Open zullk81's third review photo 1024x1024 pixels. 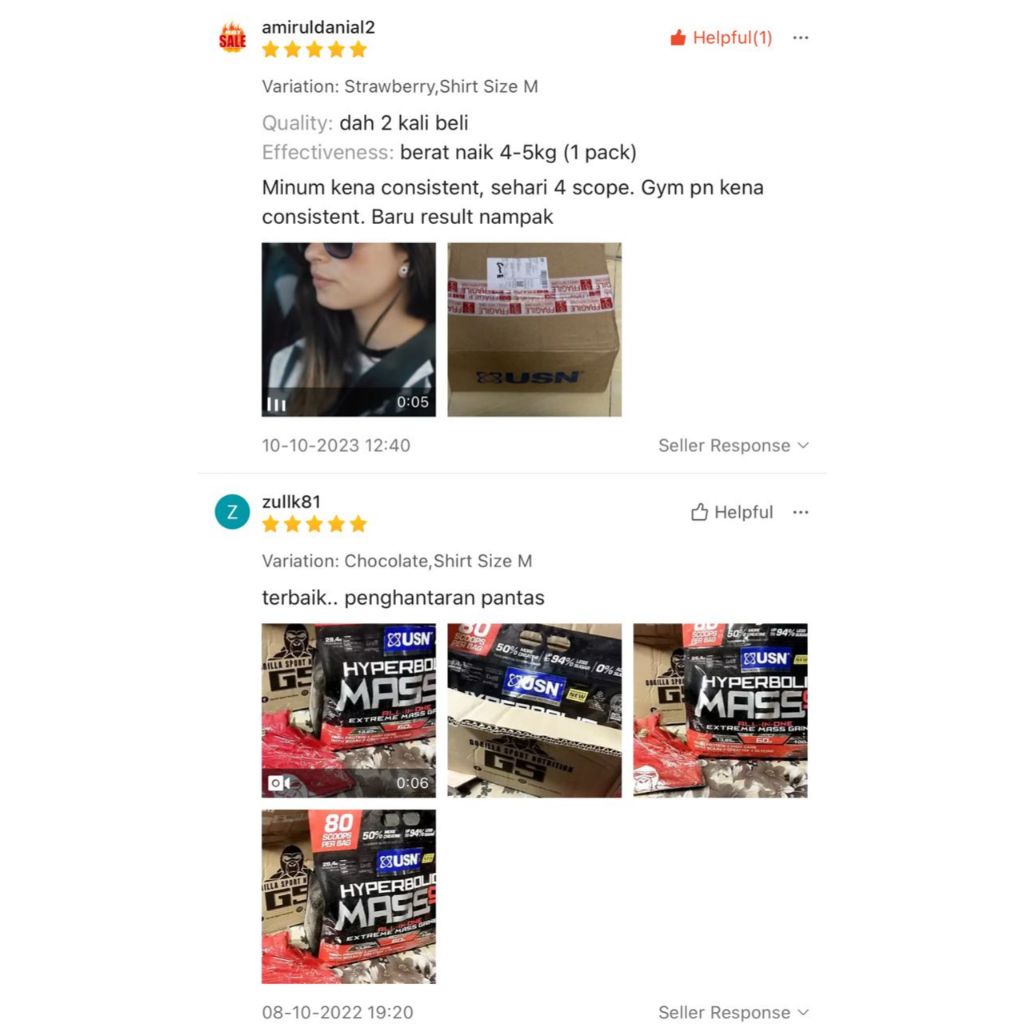click(x=720, y=711)
